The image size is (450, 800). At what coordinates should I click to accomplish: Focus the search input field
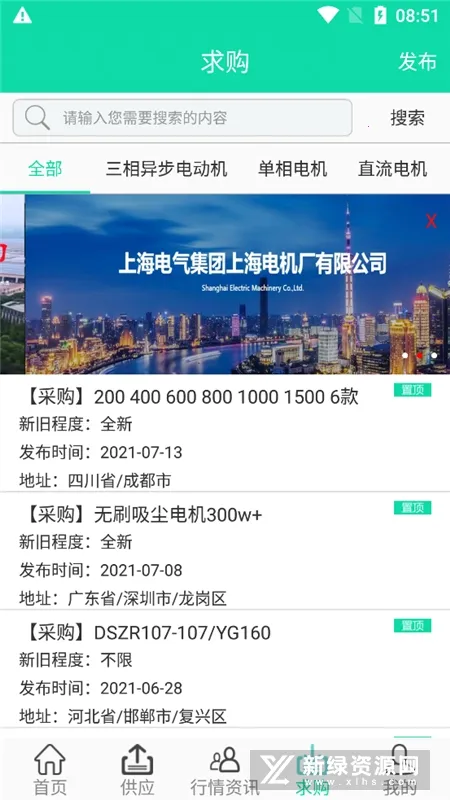pyautogui.click(x=183, y=118)
